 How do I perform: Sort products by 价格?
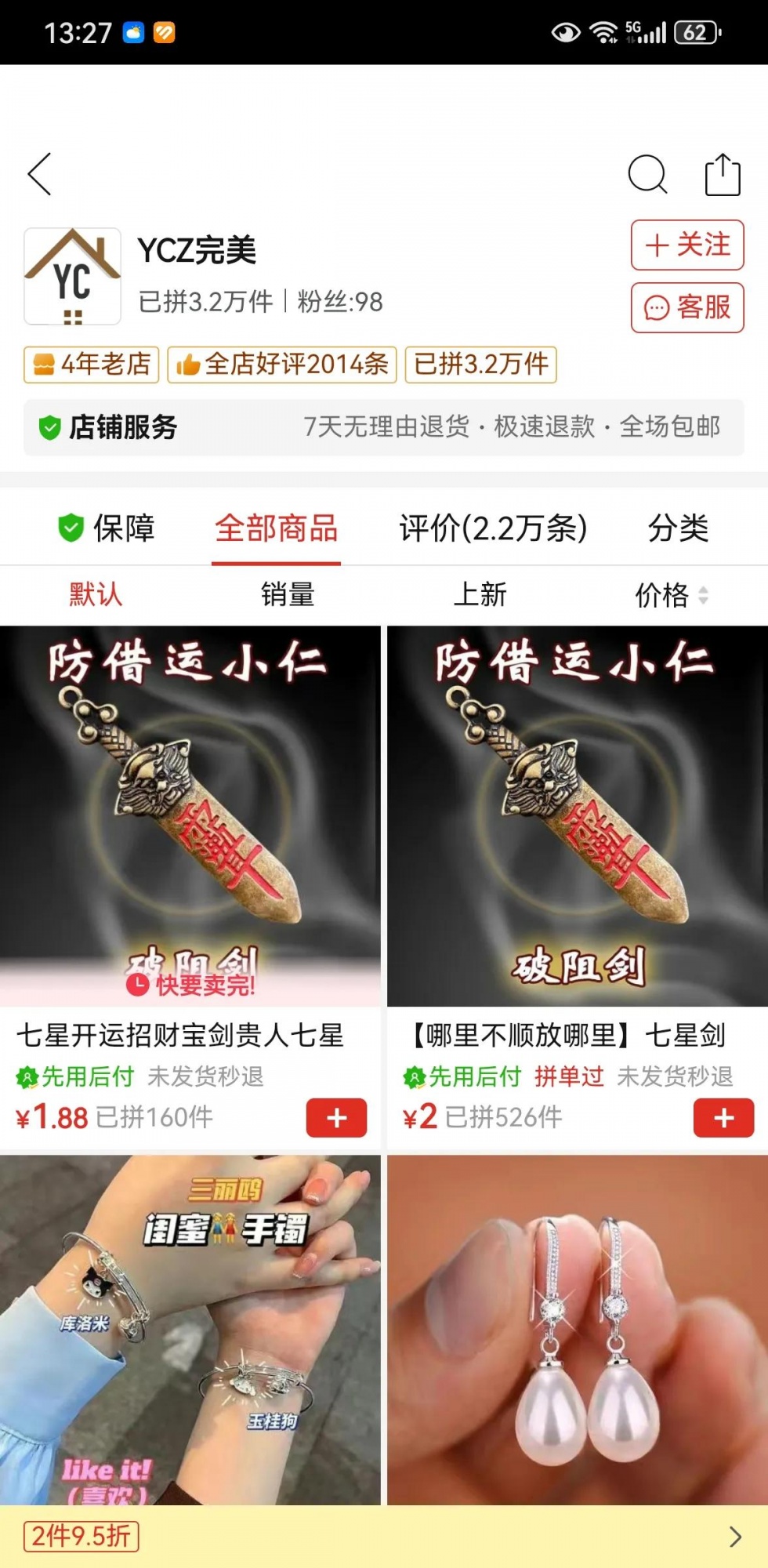pos(670,595)
